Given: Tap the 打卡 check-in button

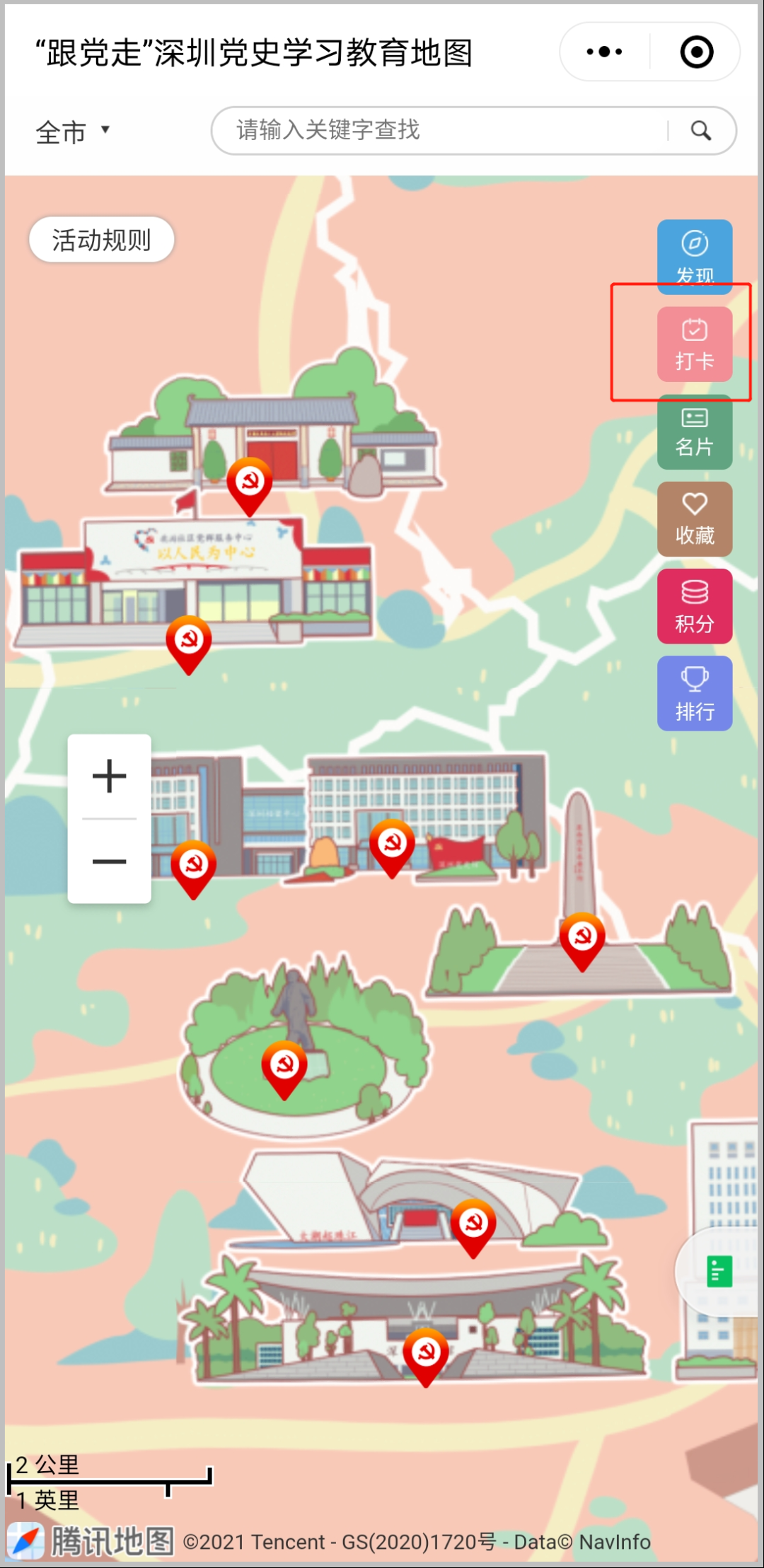Looking at the screenshot, I should coord(694,344).
